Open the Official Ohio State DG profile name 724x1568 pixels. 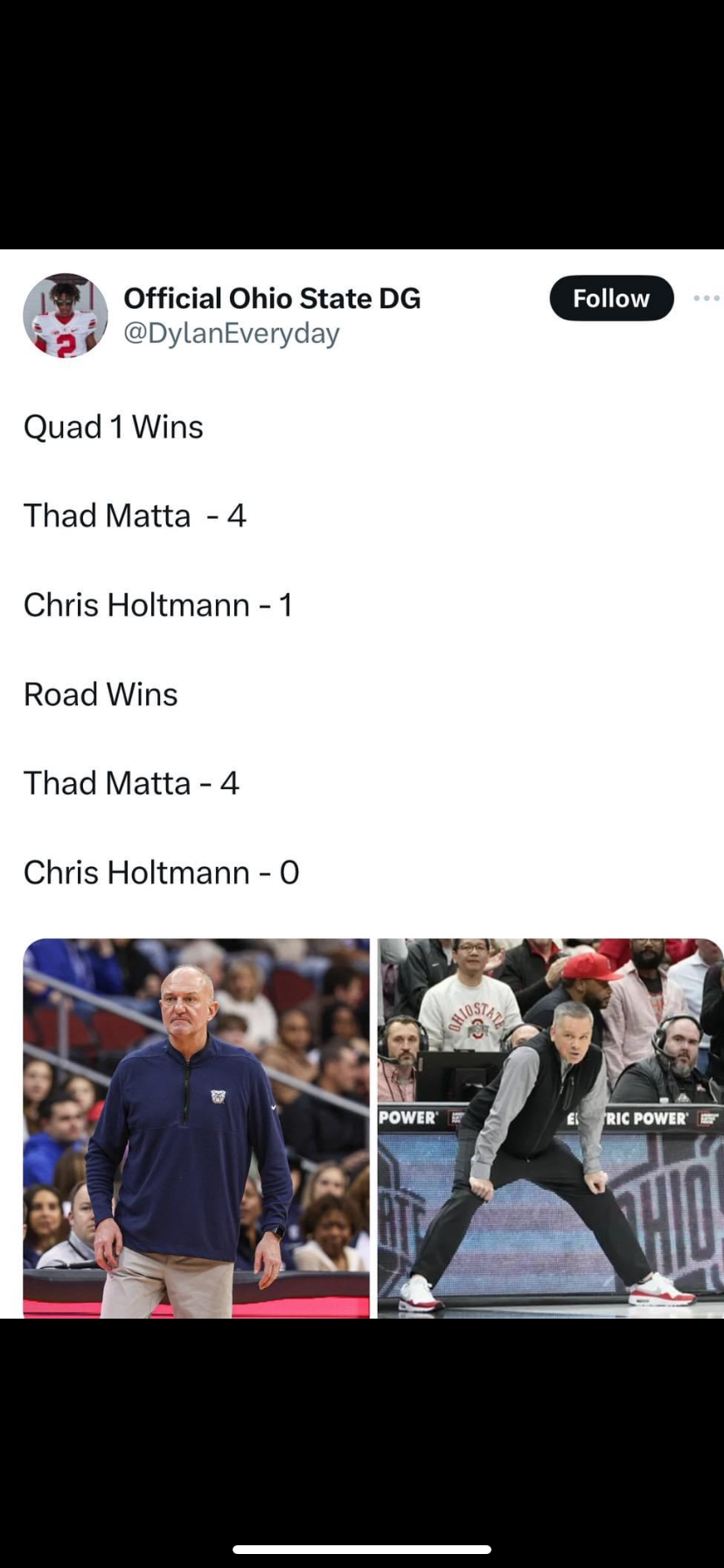[x=271, y=297]
